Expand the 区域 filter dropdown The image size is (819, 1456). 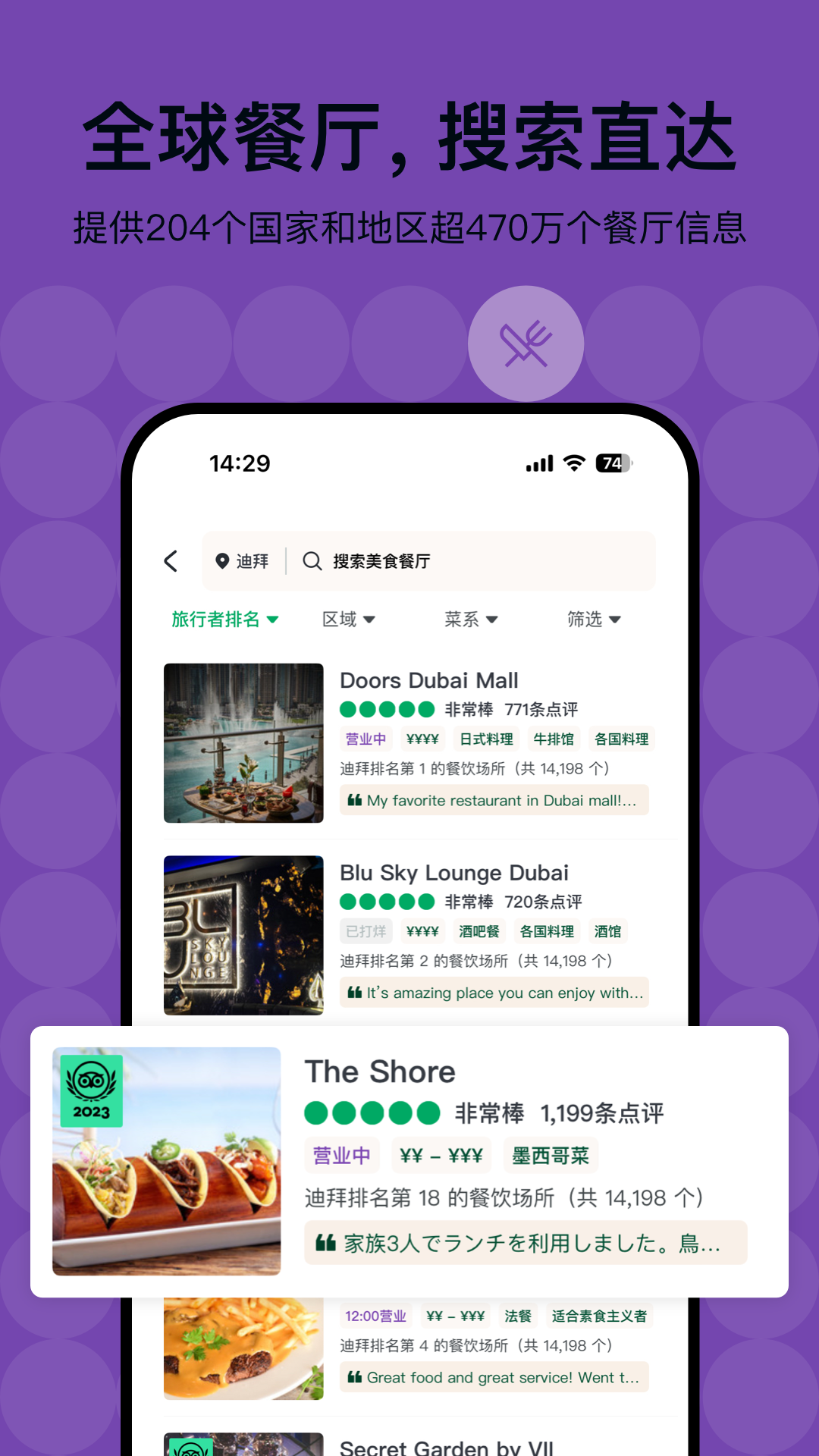click(x=347, y=619)
